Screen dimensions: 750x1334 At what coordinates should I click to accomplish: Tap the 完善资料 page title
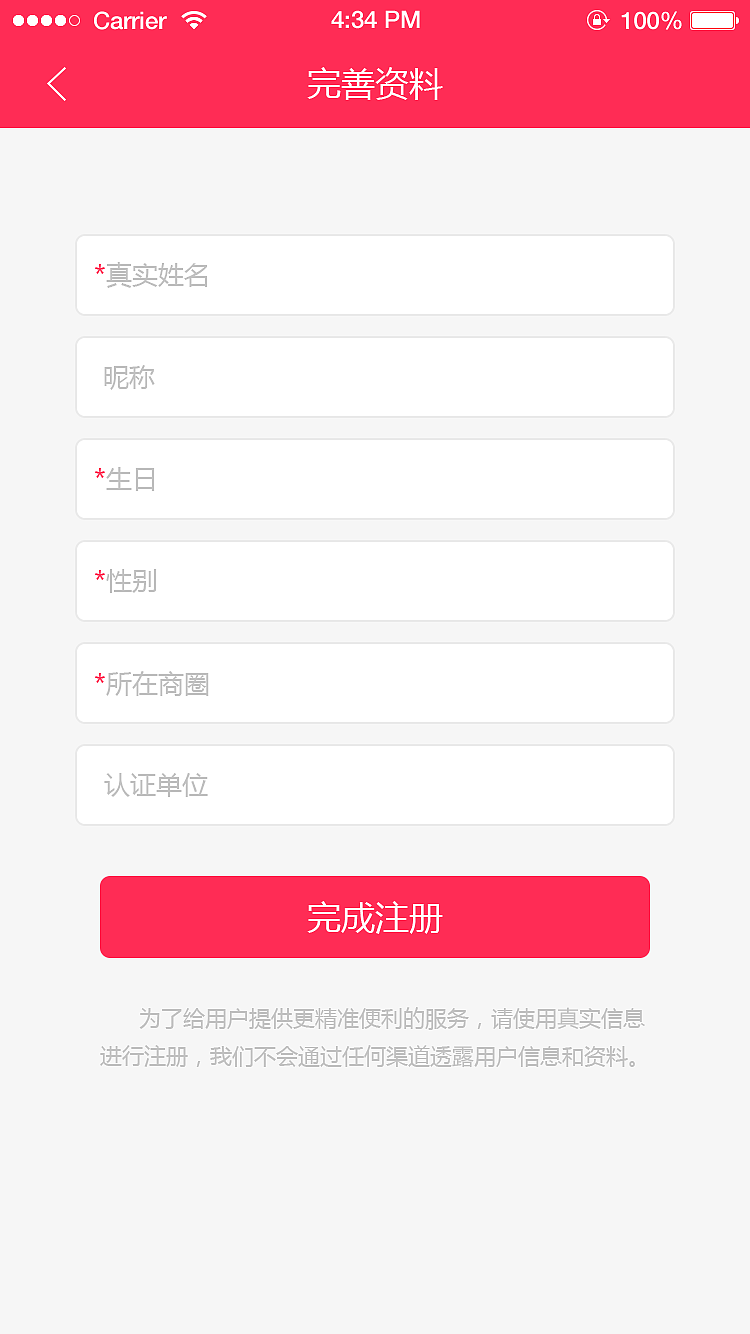pyautogui.click(x=375, y=85)
